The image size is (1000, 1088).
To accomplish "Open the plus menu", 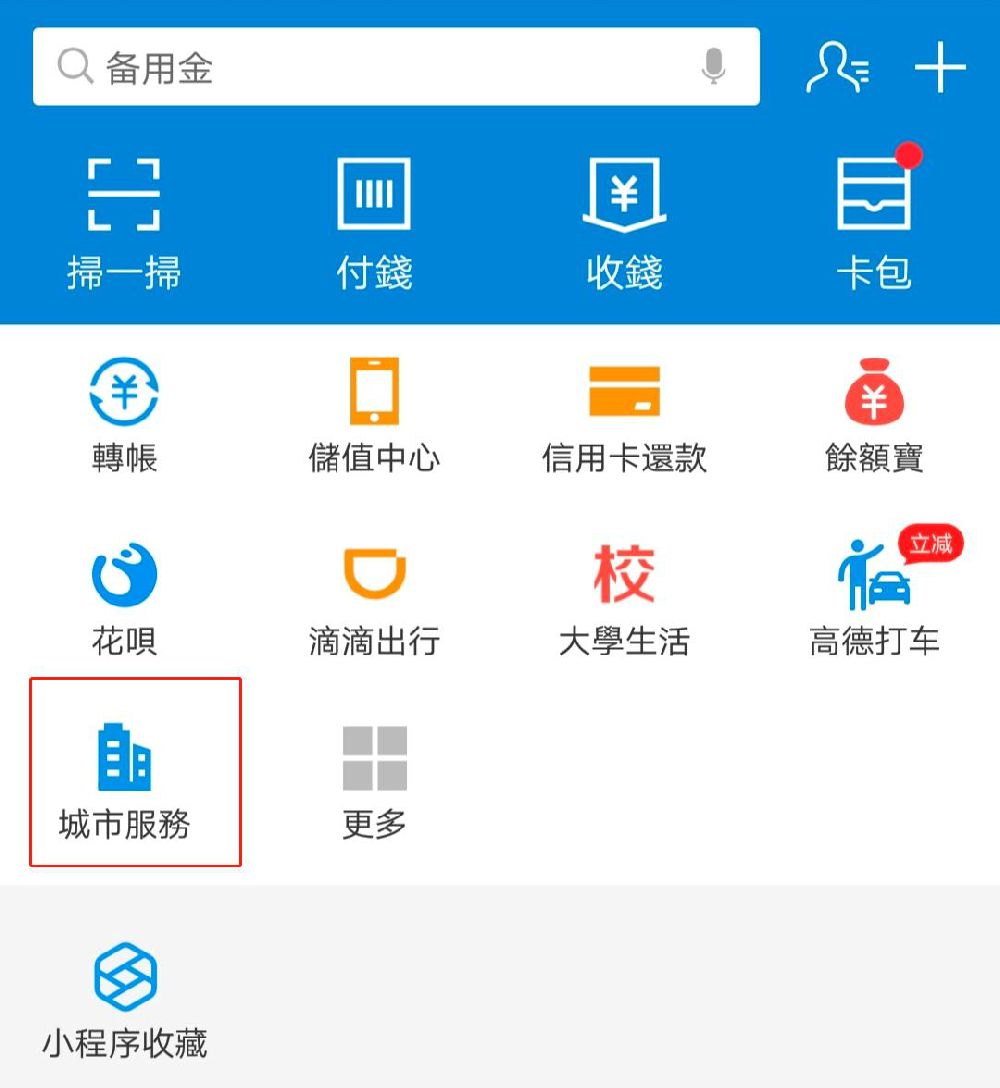I will coord(940,68).
